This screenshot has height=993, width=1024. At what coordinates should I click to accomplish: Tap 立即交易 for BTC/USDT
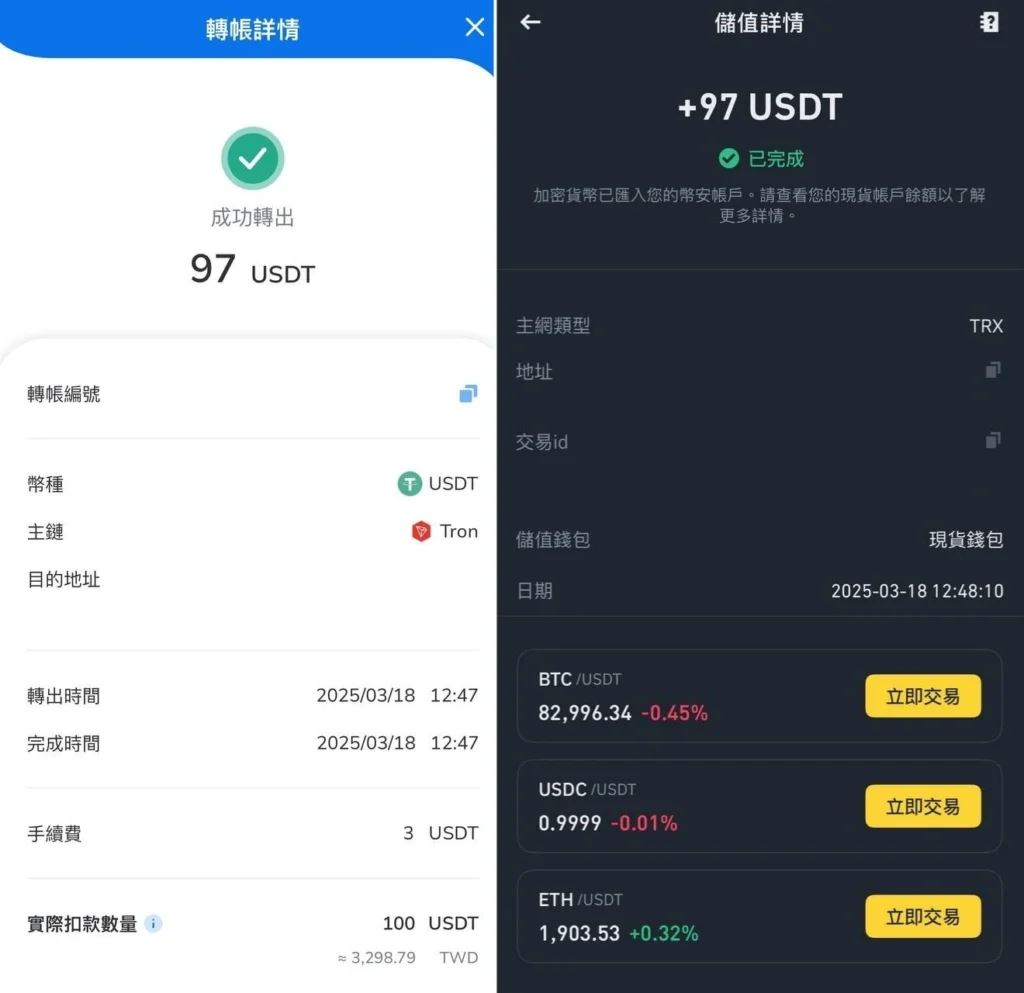922,696
